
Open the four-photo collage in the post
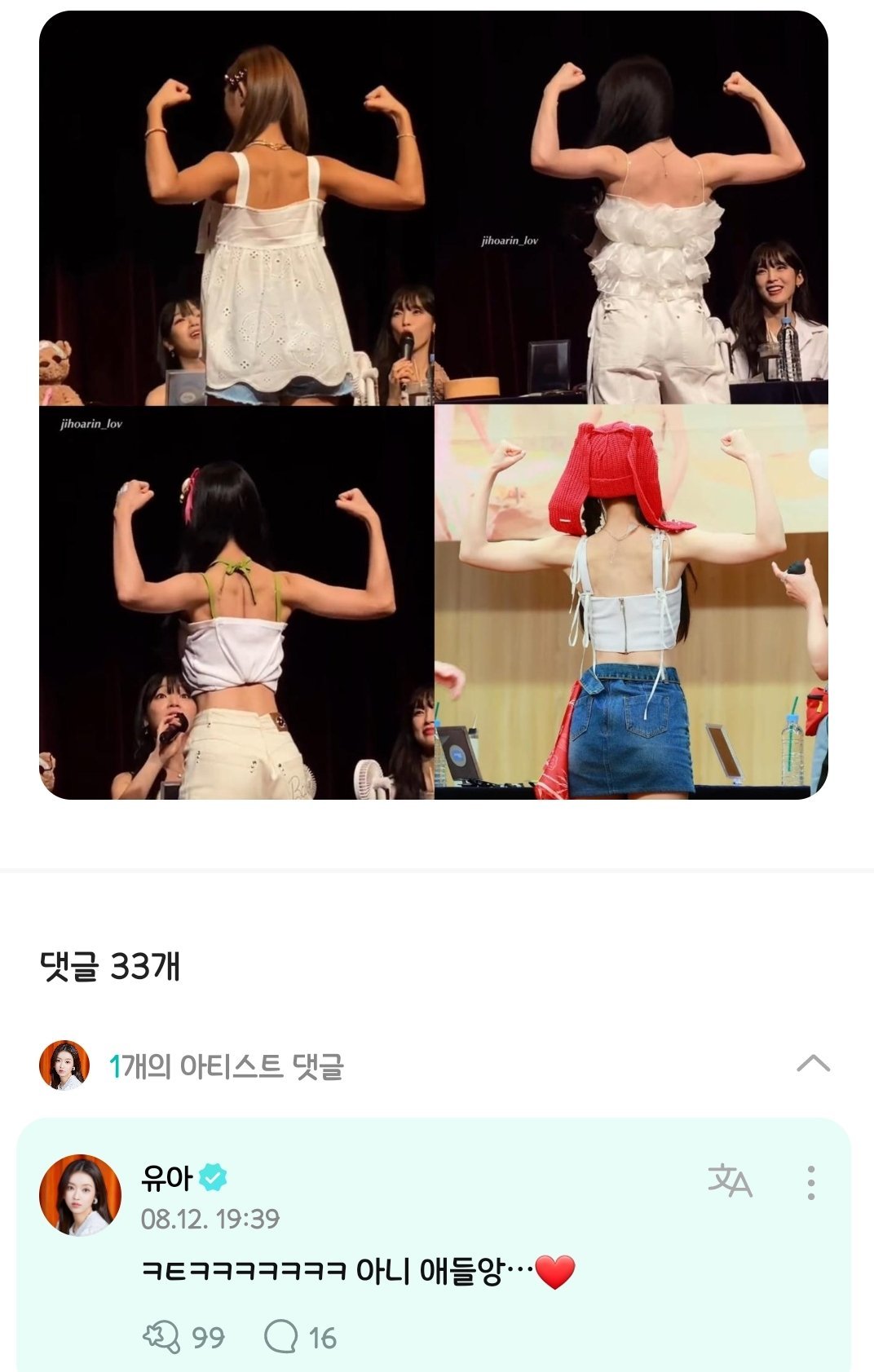(x=434, y=405)
